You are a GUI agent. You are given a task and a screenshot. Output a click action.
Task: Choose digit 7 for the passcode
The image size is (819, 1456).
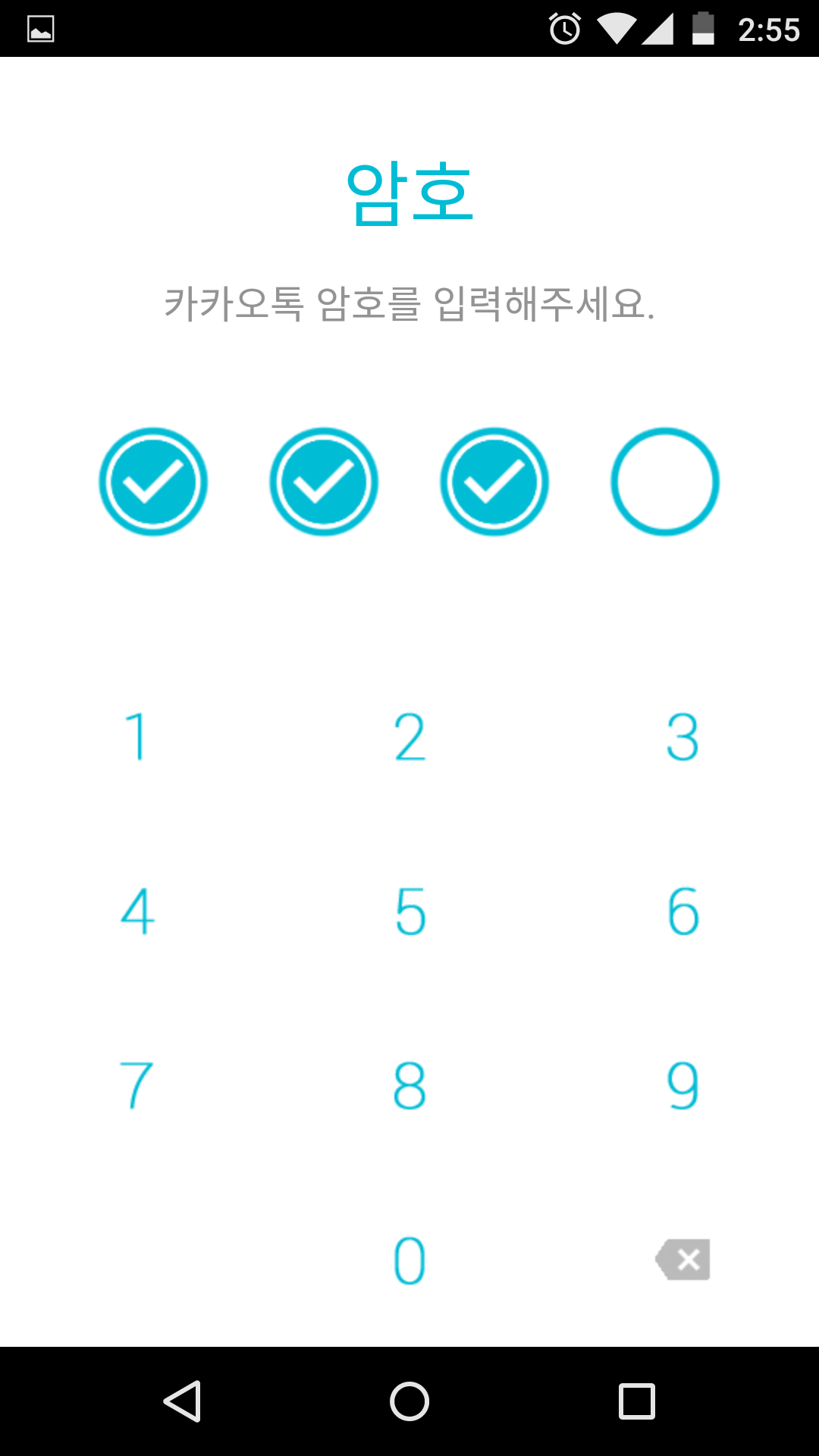click(136, 1085)
